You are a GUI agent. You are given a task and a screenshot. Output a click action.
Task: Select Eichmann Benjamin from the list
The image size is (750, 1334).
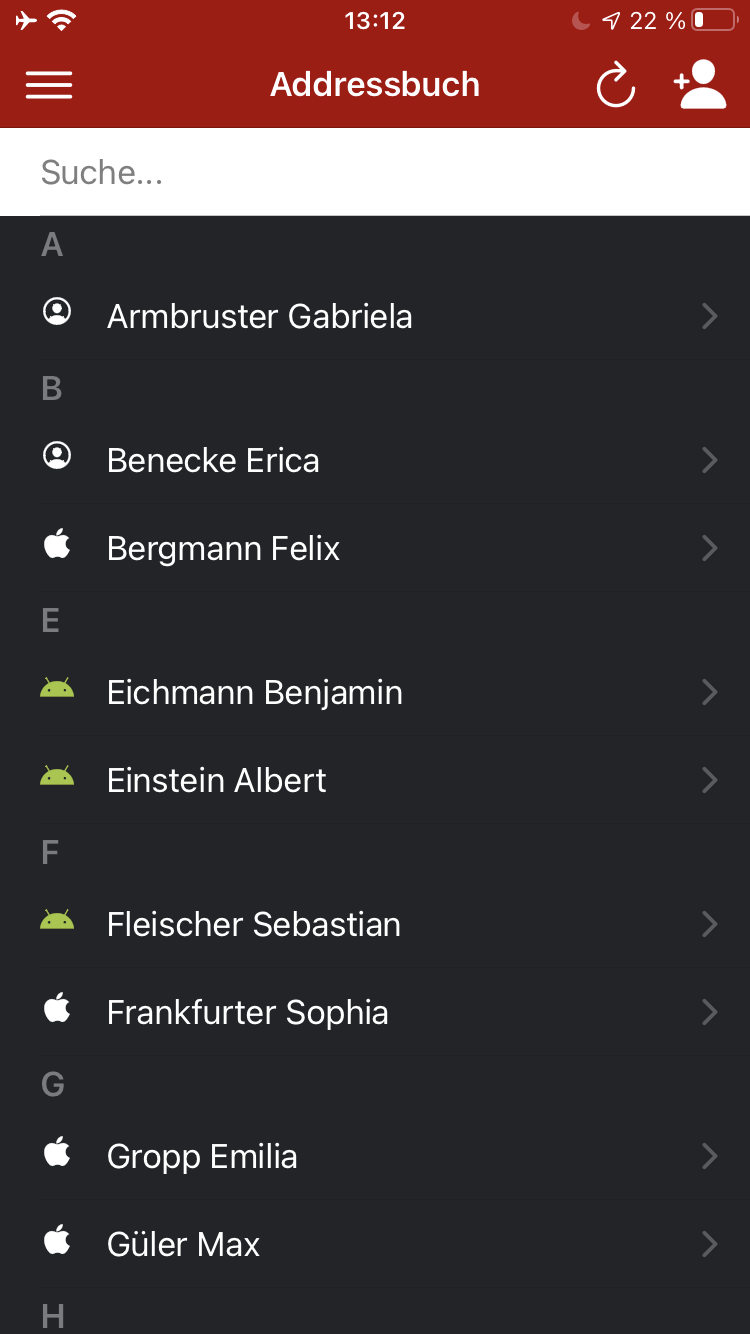(x=375, y=692)
